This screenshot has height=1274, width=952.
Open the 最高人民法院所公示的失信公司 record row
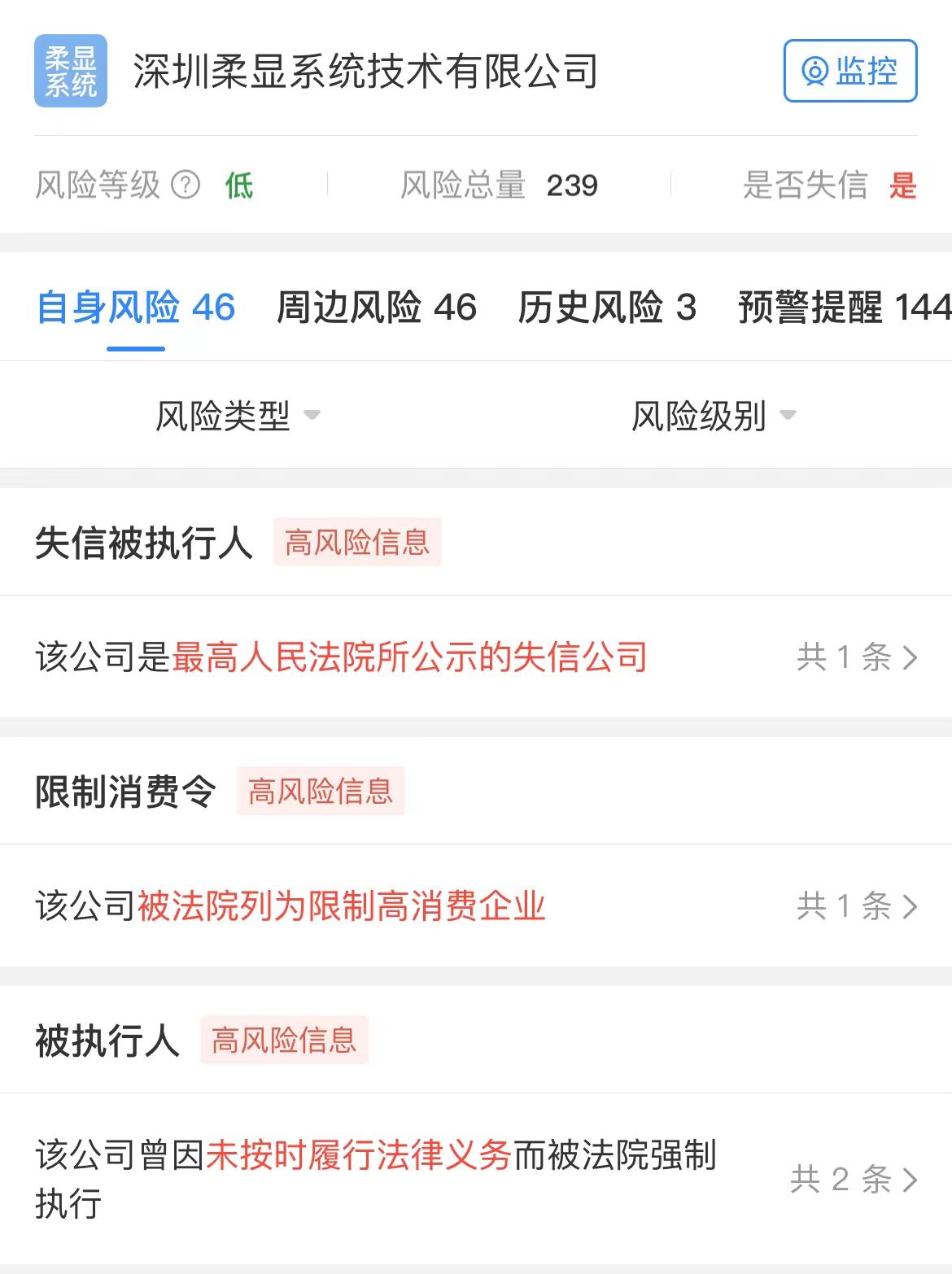point(476,657)
